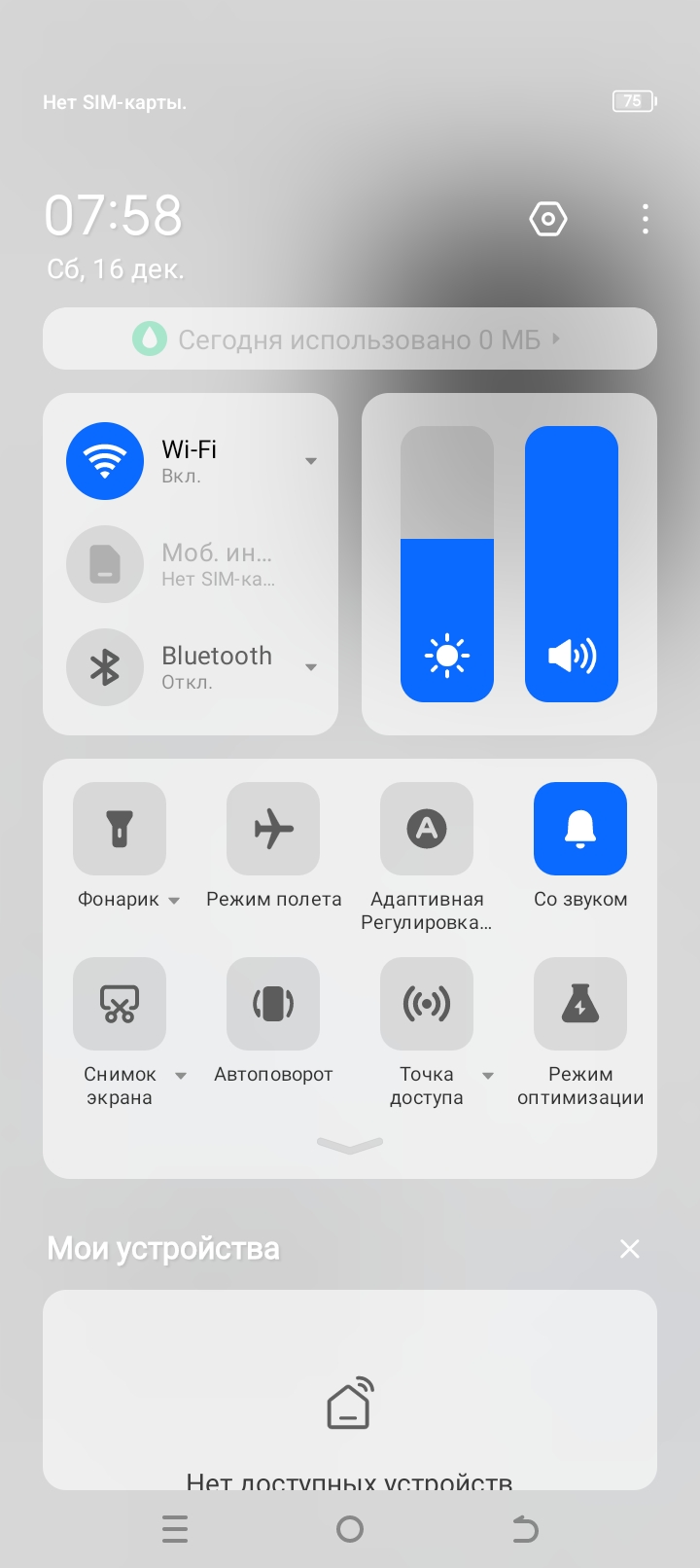Turn off Wi-Fi
700x1568 pixels.
pos(105,461)
